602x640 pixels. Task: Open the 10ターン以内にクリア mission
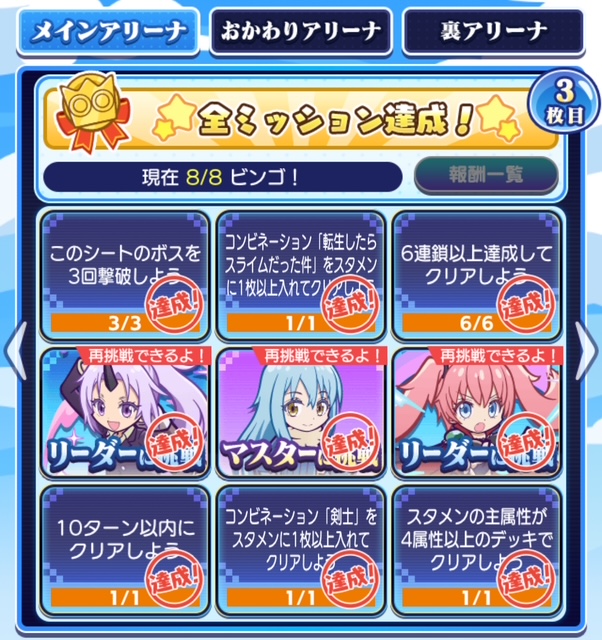pos(125,548)
